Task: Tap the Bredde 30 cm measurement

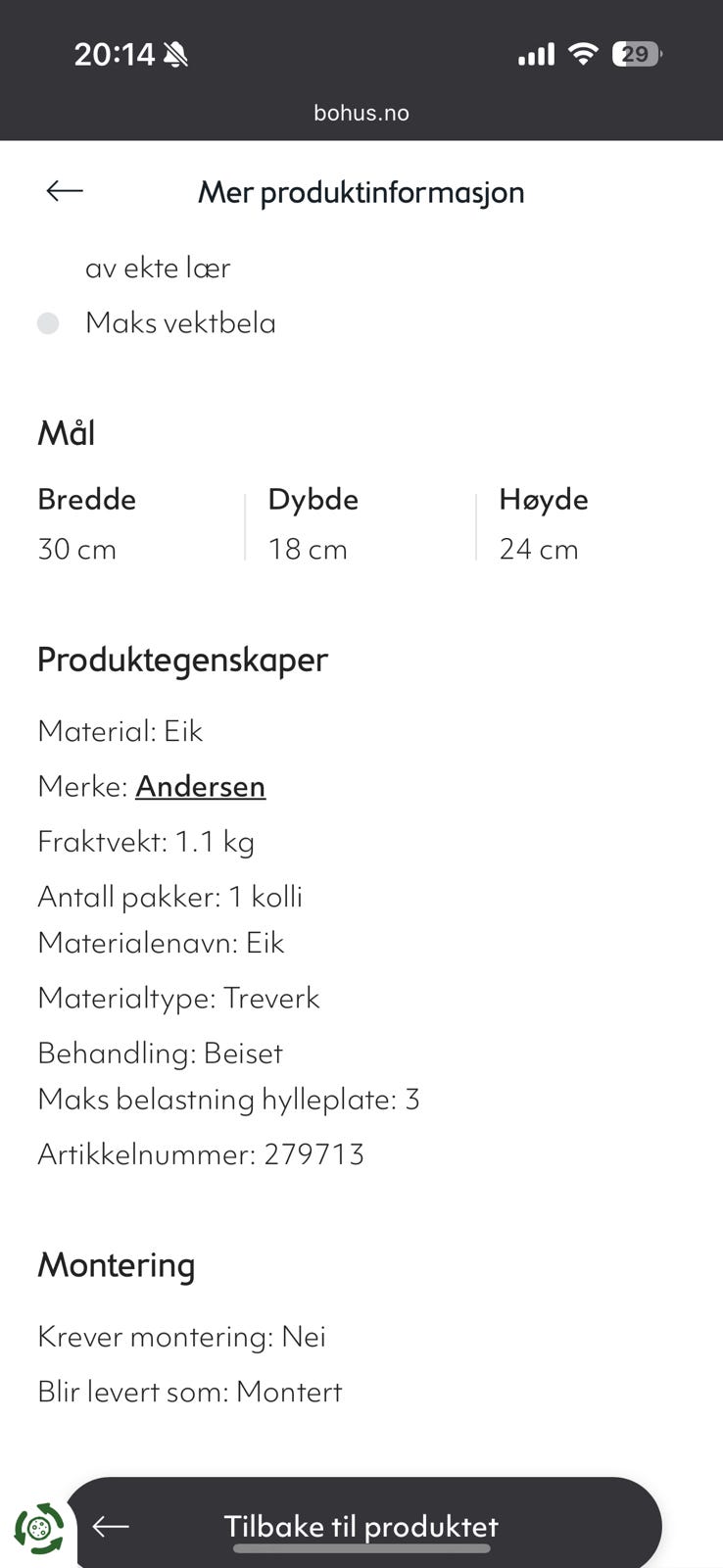Action: click(x=86, y=525)
